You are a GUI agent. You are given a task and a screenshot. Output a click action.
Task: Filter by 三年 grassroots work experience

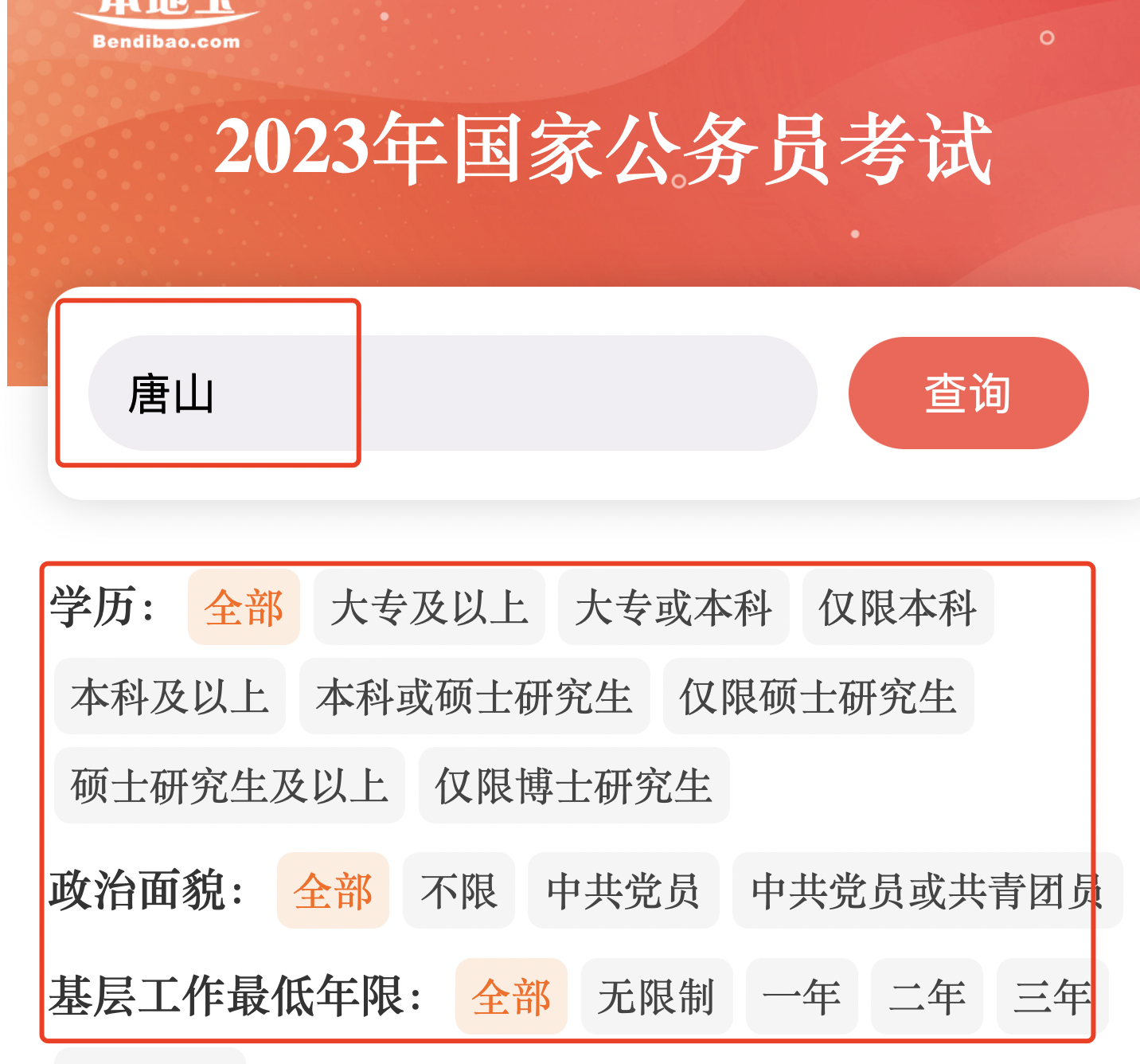click(x=1051, y=997)
